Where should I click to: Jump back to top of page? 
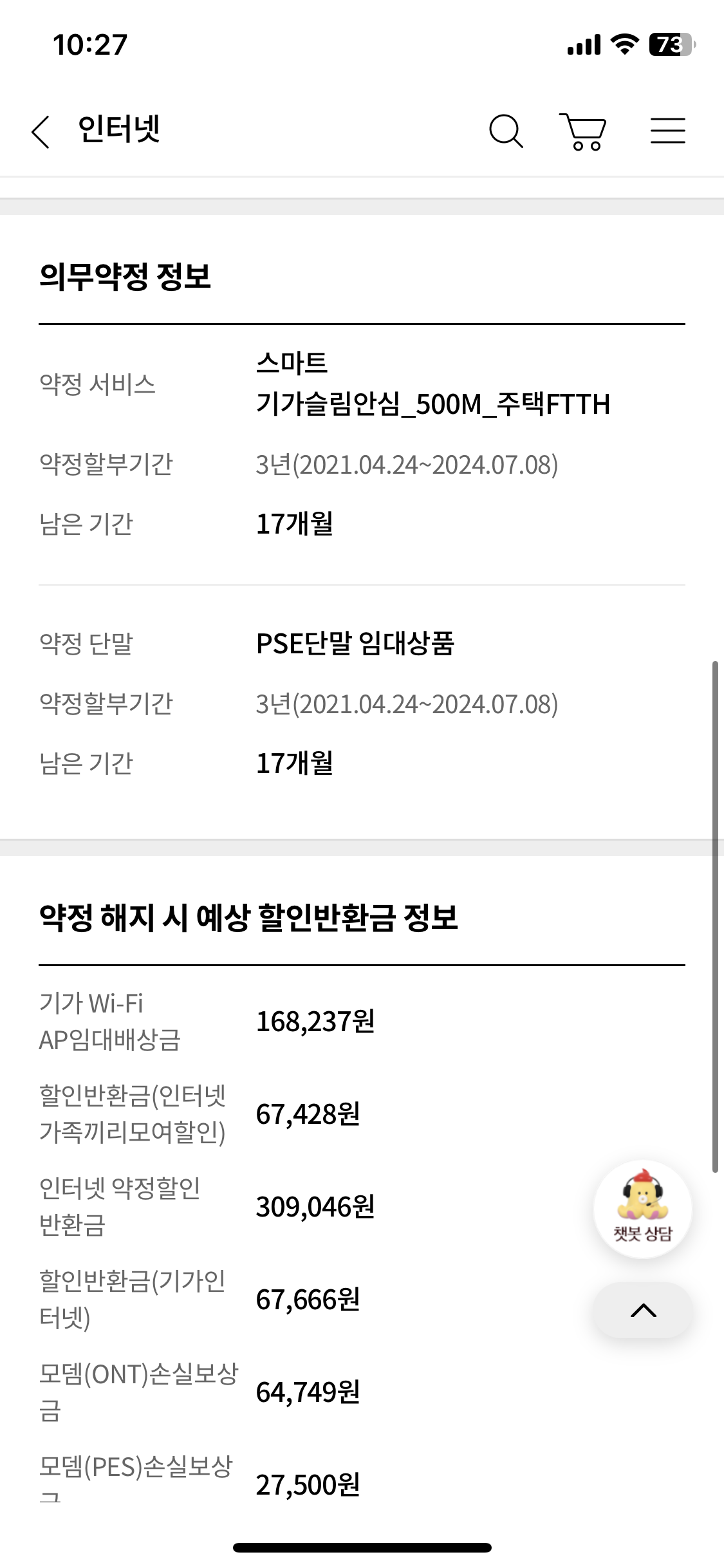(643, 1311)
